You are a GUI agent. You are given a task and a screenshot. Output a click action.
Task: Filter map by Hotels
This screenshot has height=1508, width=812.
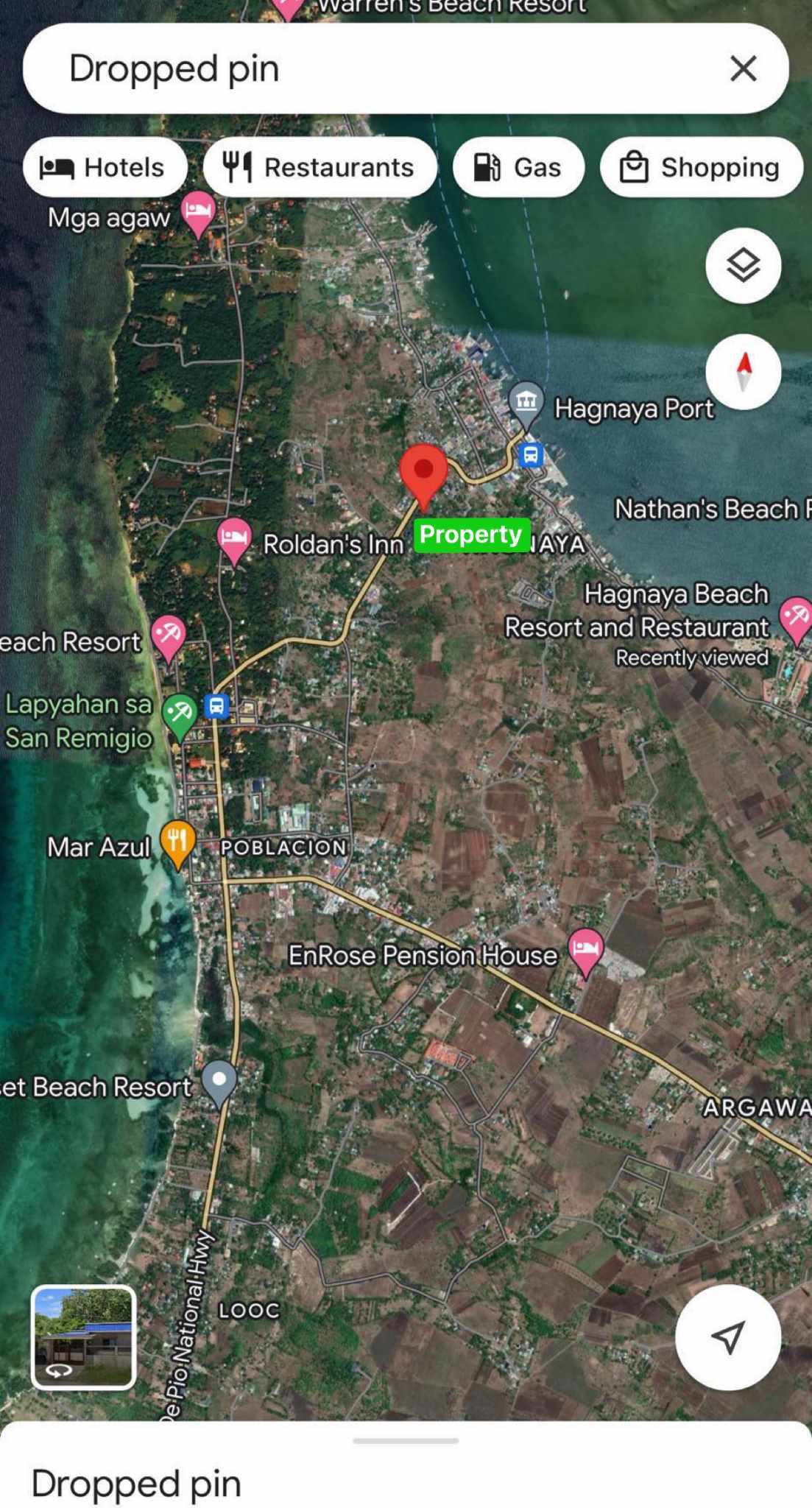coord(104,167)
